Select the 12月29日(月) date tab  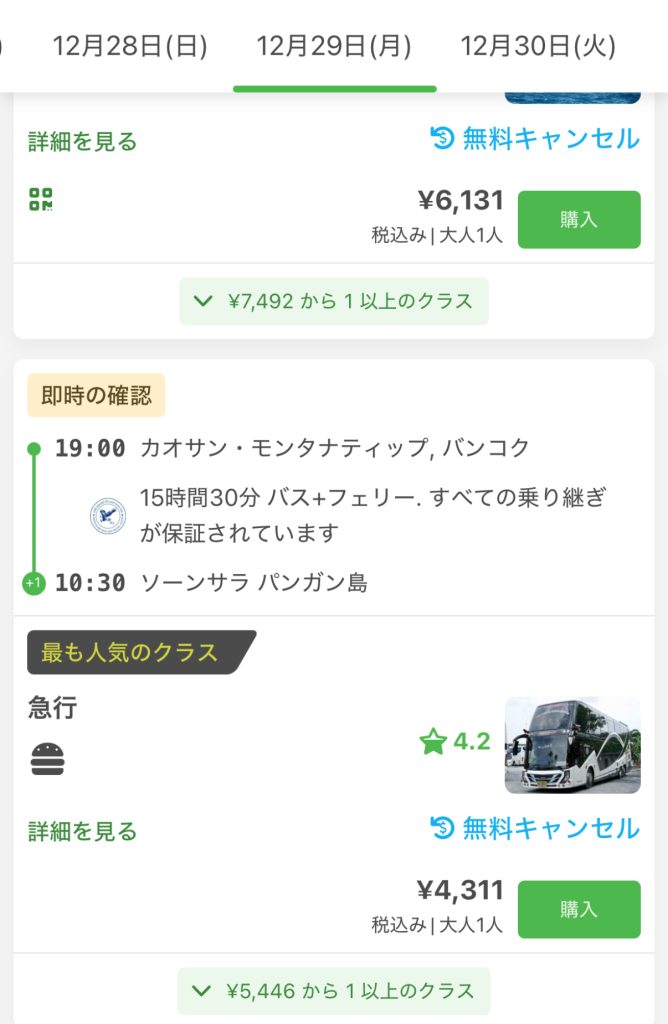(x=334, y=46)
